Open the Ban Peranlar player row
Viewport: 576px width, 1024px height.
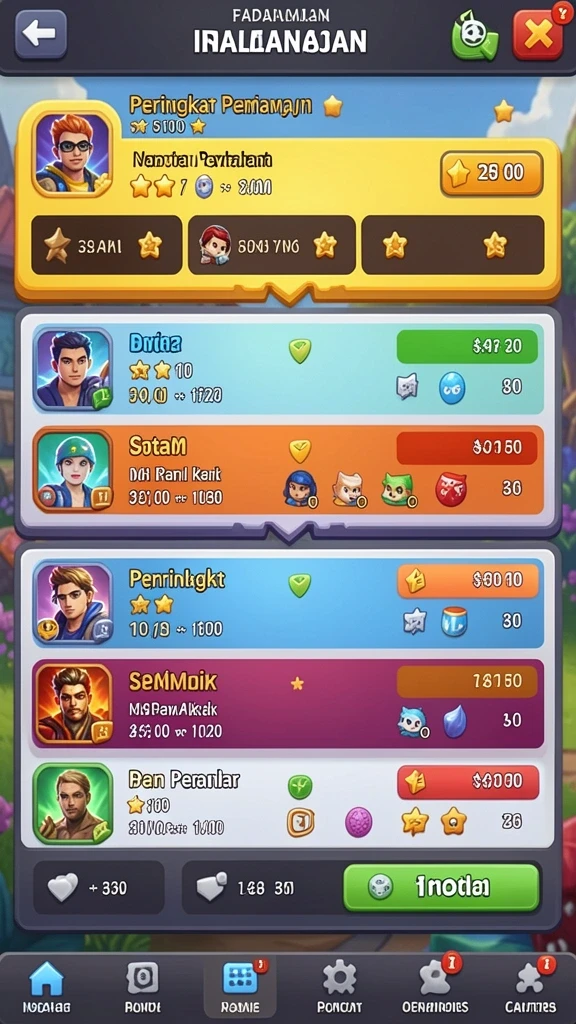(x=288, y=803)
